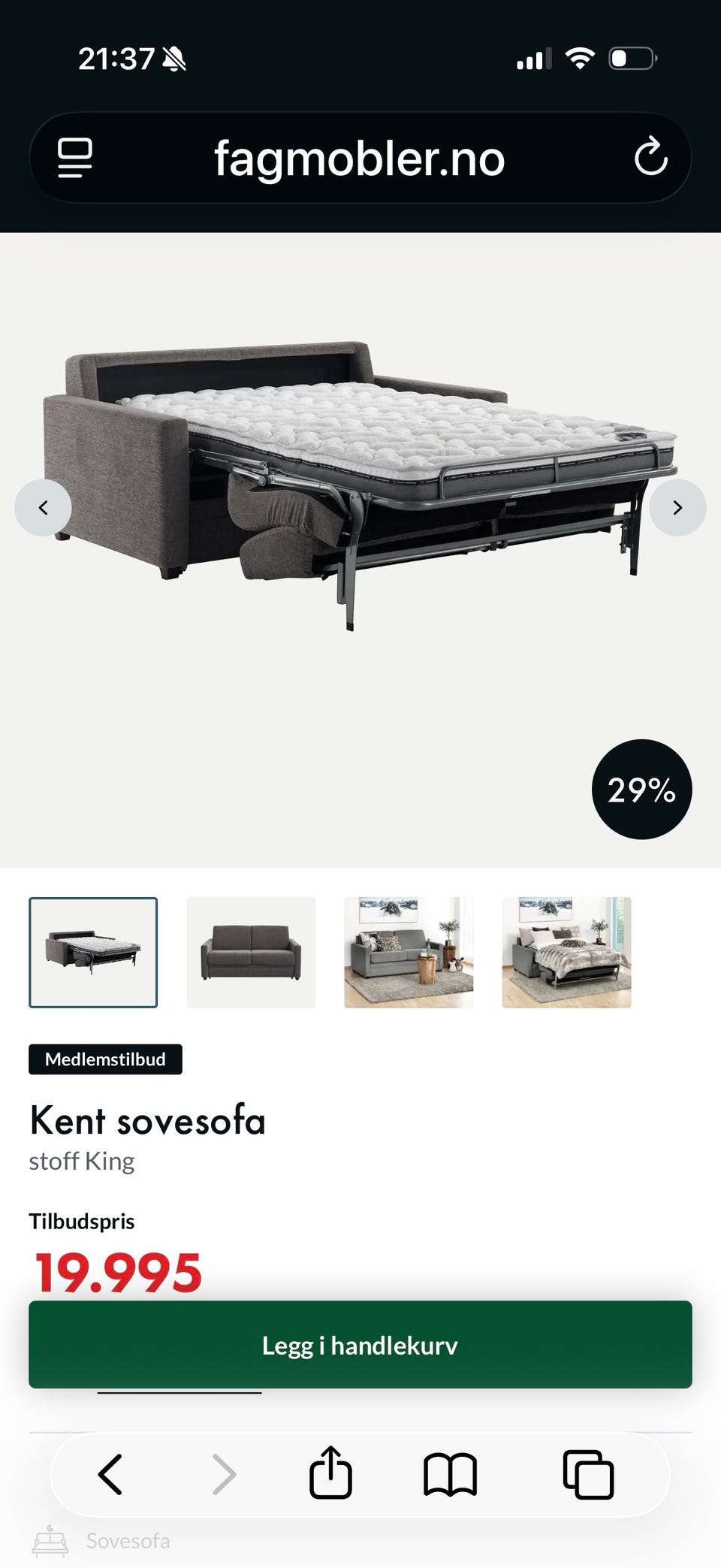The image size is (721, 1568).
Task: Open the page options icon in address bar
Action: tap(75, 158)
